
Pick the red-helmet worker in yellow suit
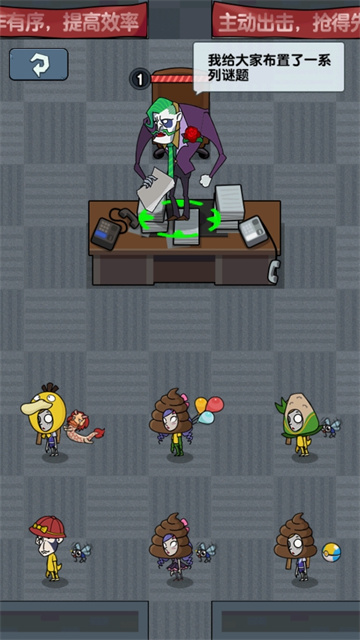(48, 547)
